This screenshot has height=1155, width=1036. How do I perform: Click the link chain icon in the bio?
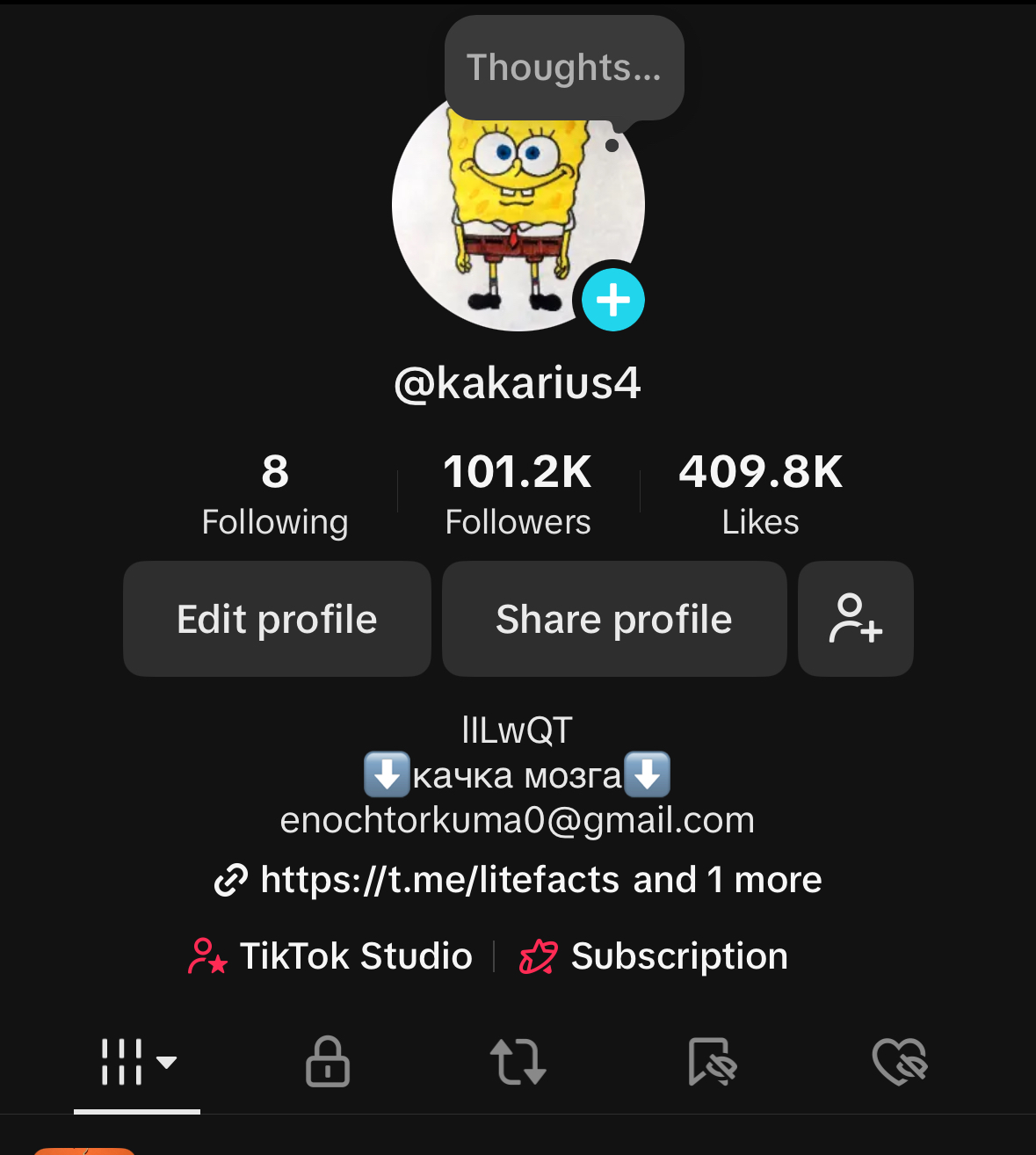click(231, 879)
